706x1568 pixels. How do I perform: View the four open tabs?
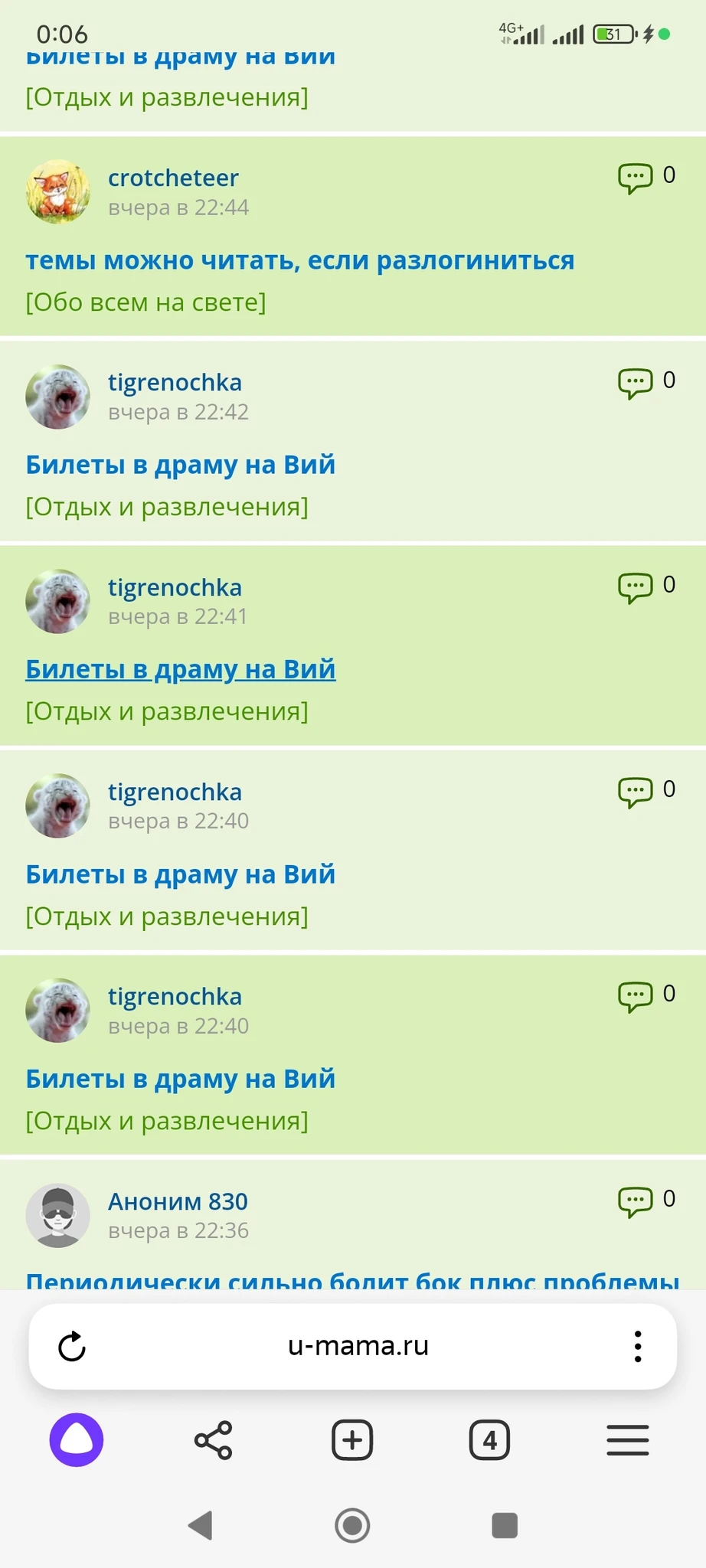[x=489, y=1440]
